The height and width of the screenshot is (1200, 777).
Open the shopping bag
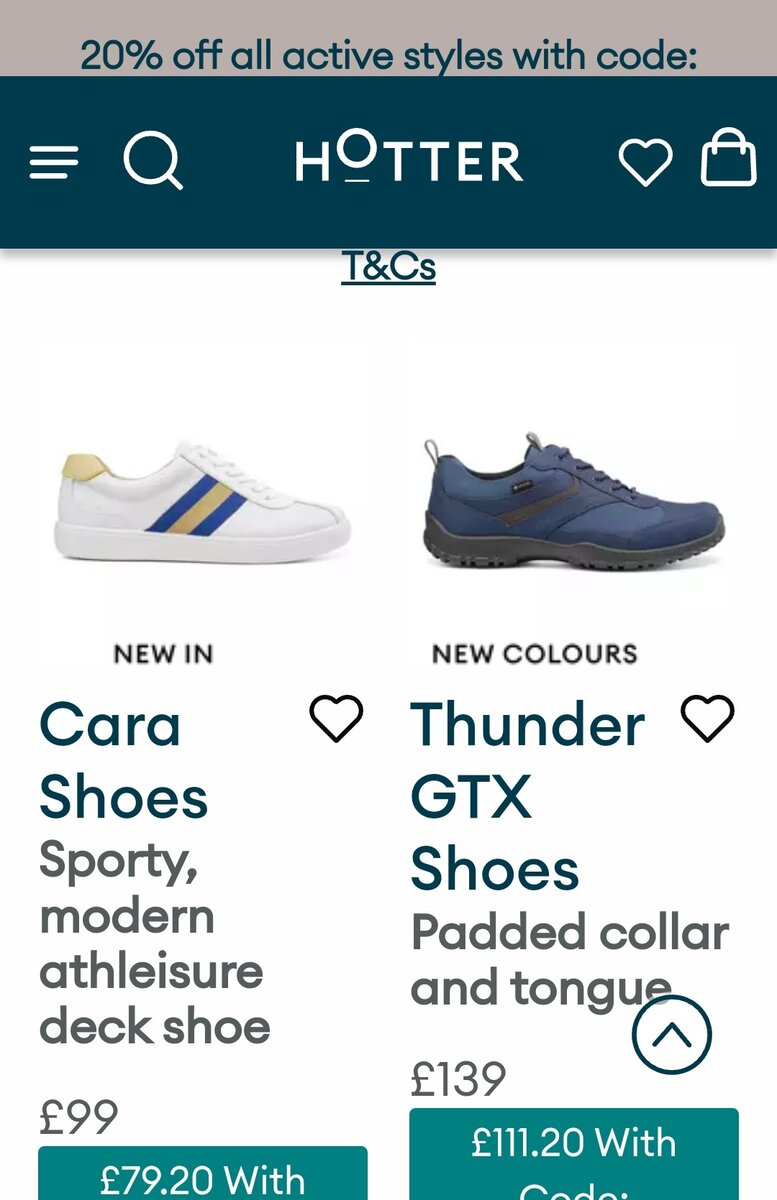728,159
